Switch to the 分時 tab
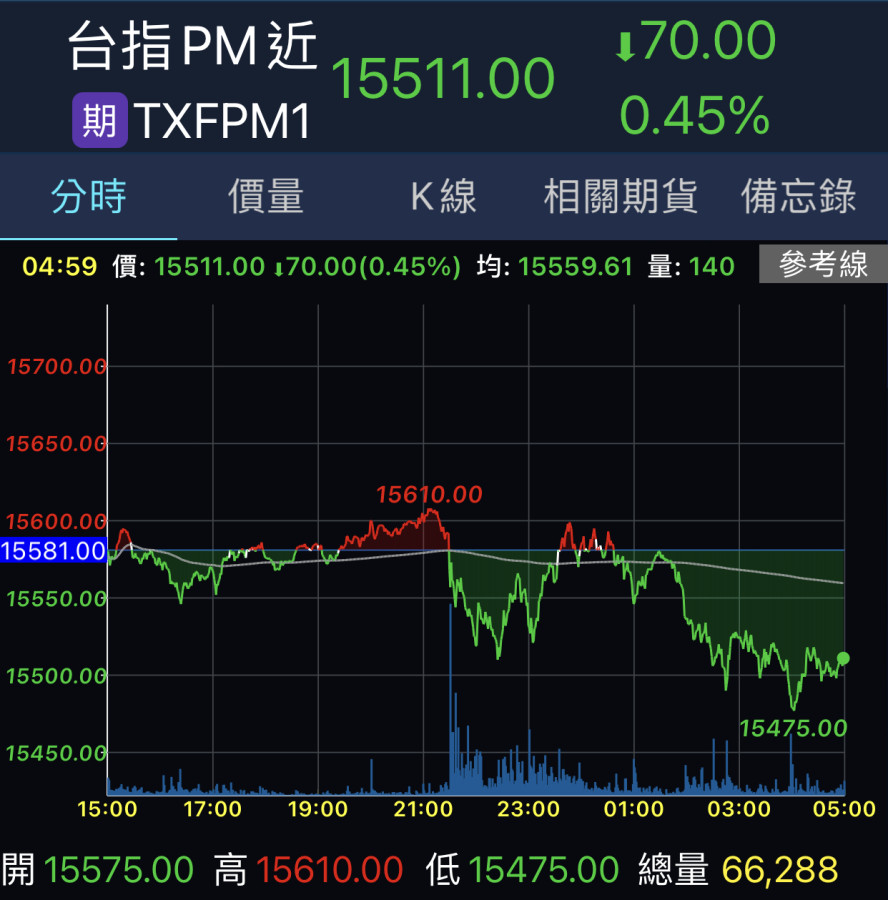 point(89,197)
